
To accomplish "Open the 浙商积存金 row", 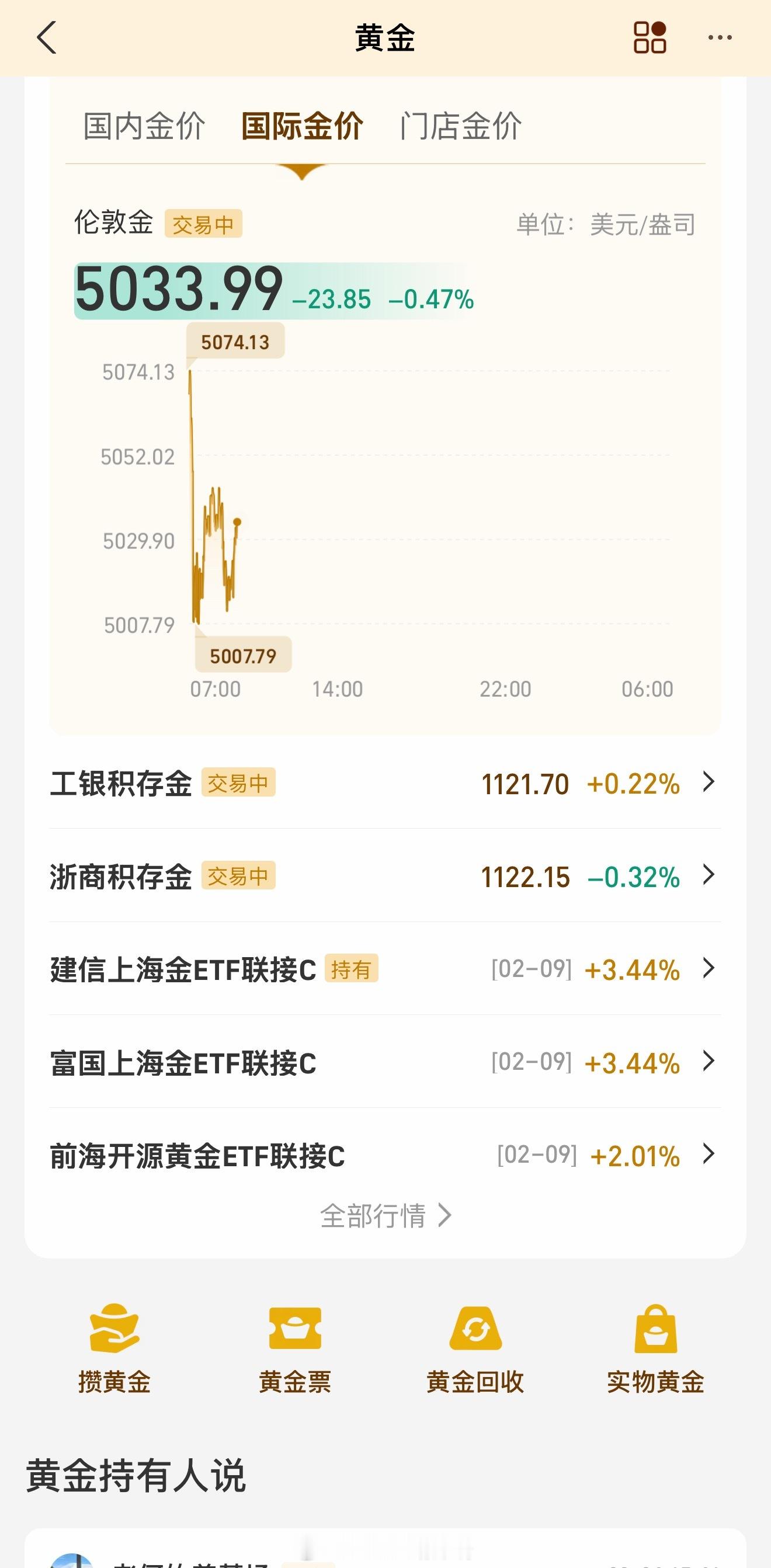I will point(385,877).
